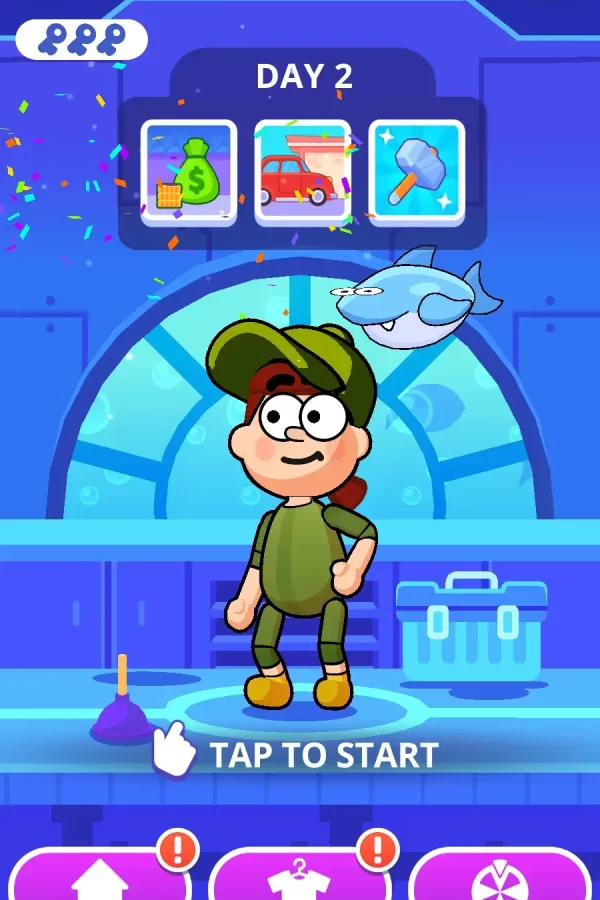Open the outfits shirt button
Image resolution: width=600 pixels, height=900 pixels.
click(298, 878)
